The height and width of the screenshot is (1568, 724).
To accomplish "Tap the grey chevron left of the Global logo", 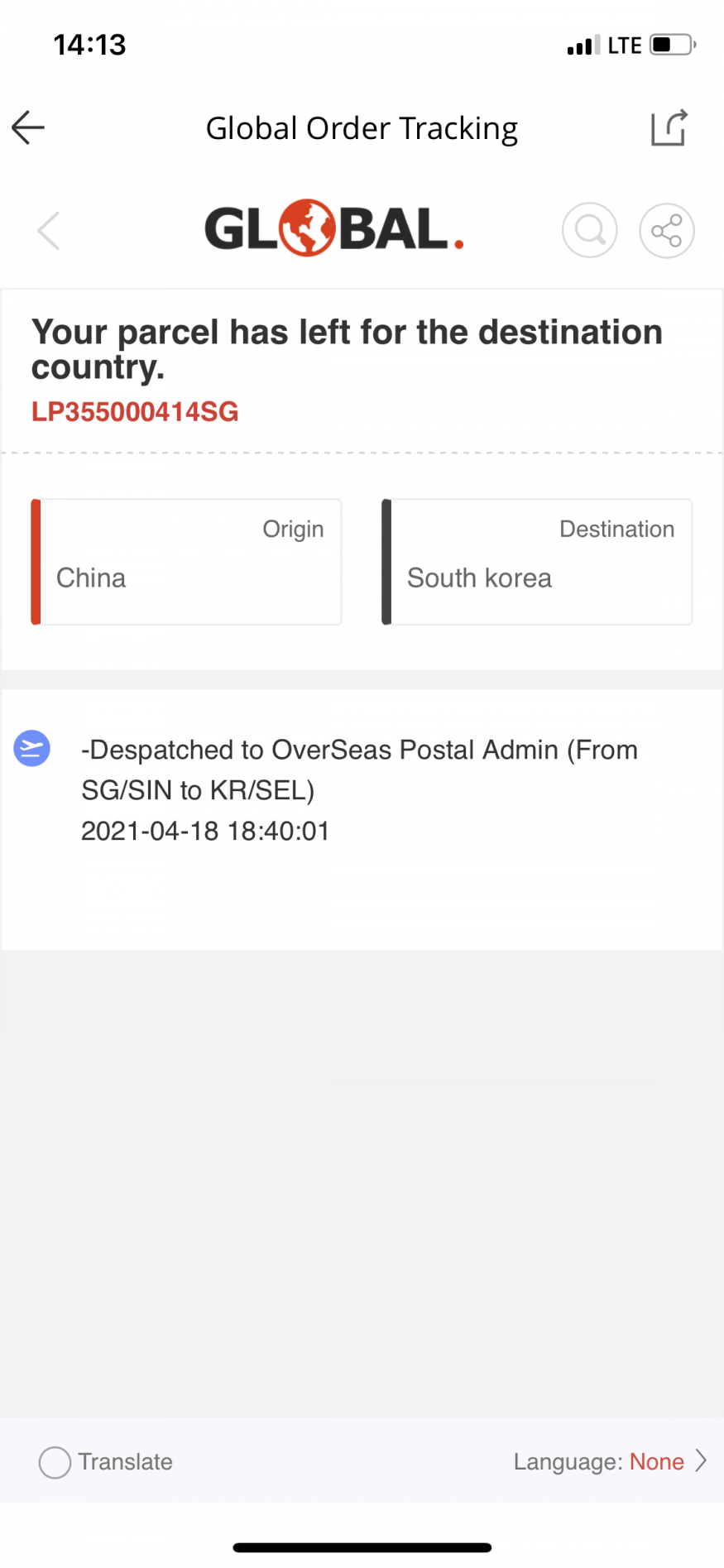I will tap(49, 230).
